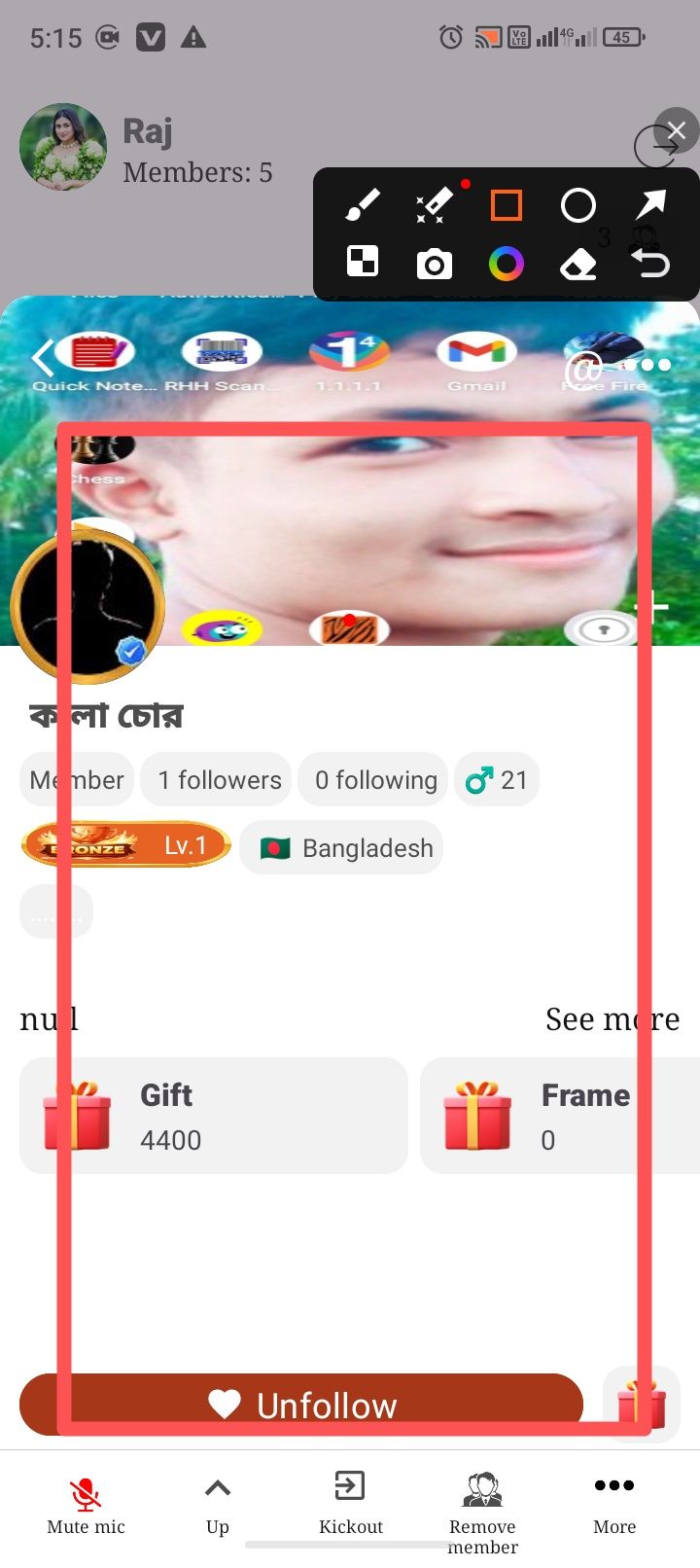This screenshot has width=700, height=1568.
Task: Open the Gift 4400 card
Action: (214, 1116)
